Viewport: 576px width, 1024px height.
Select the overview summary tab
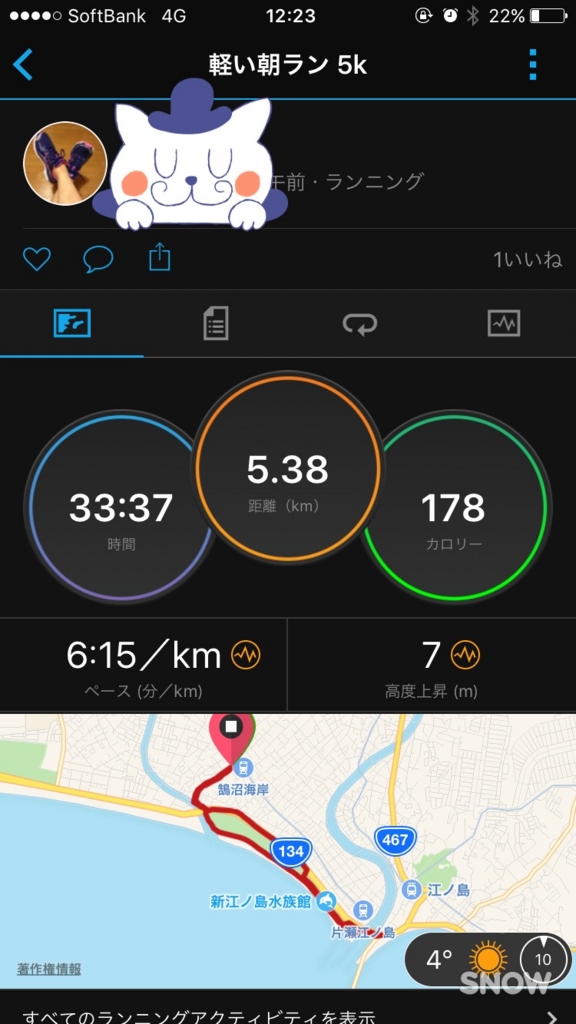pyautogui.click(x=72, y=323)
